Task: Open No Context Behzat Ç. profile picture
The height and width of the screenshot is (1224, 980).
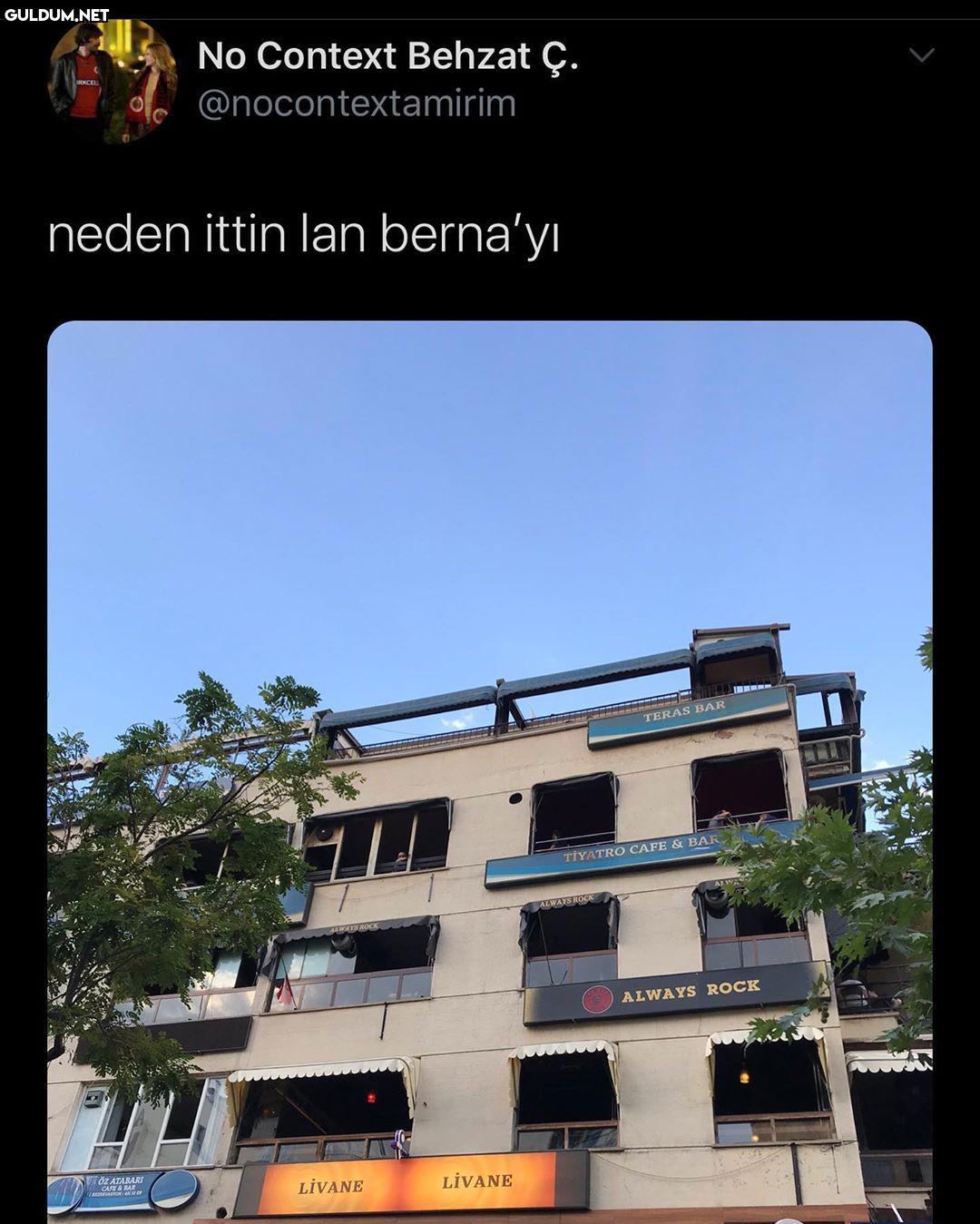Action: 112,81
